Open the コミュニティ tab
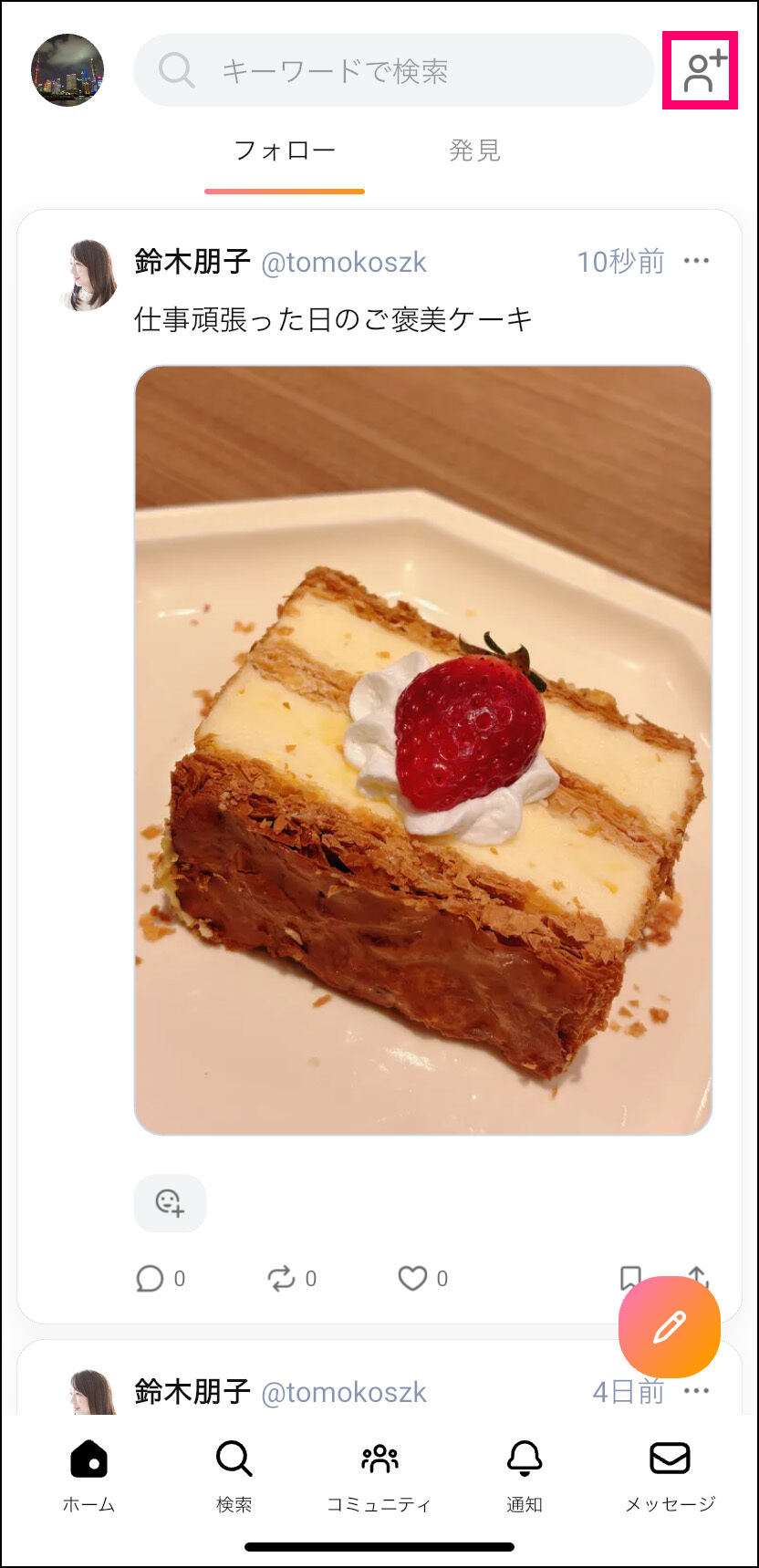 [379, 1476]
